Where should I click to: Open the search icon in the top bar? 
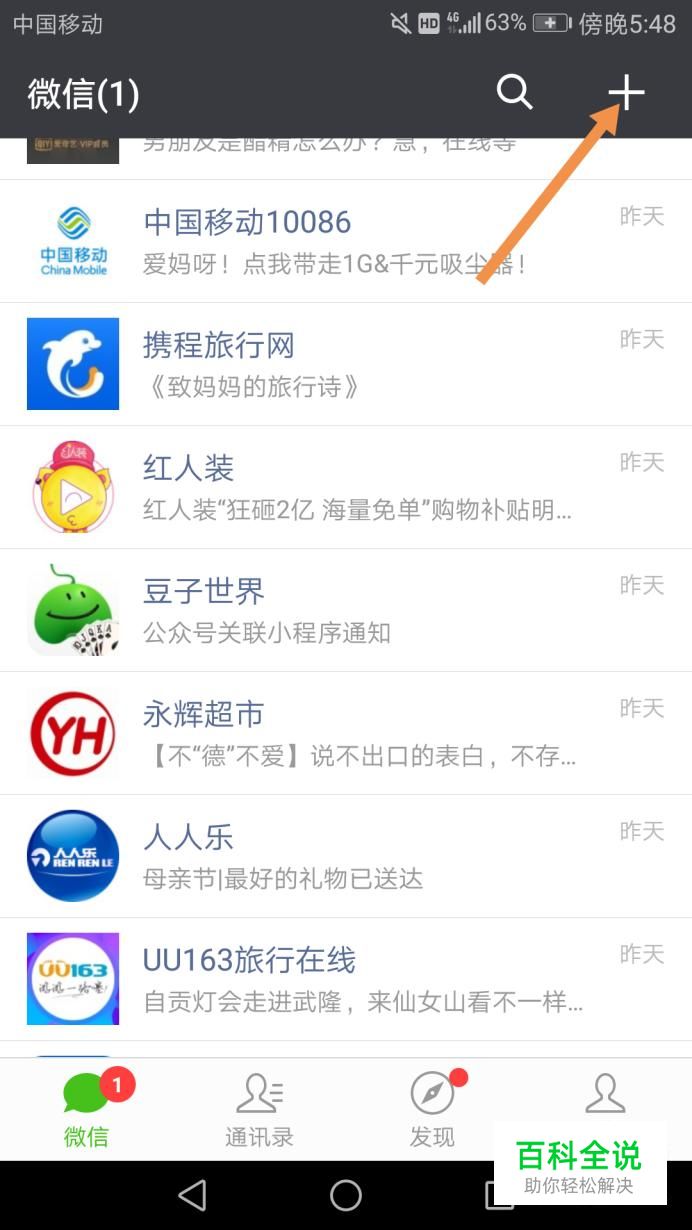pos(515,93)
